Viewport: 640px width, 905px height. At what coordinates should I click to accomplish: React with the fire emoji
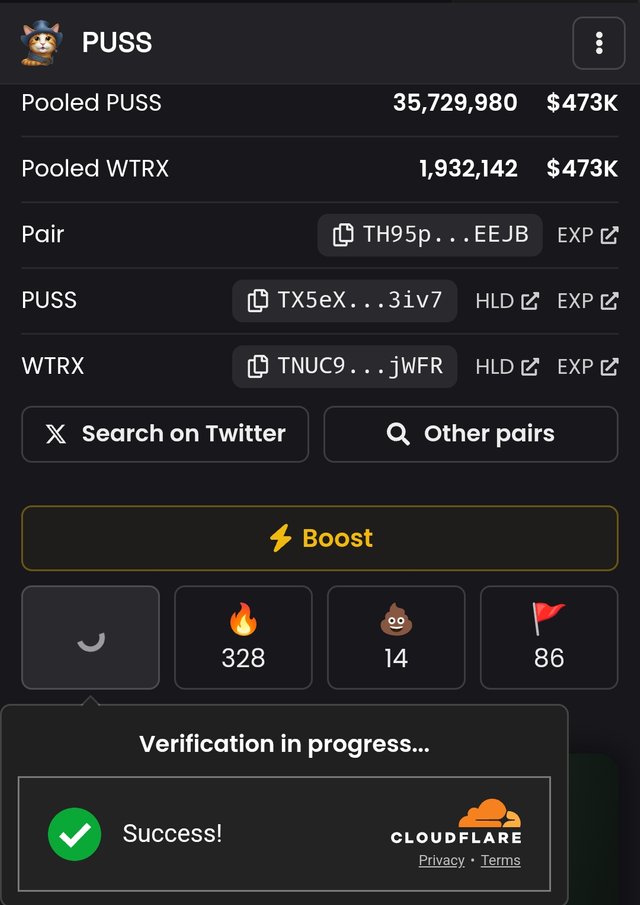243,637
